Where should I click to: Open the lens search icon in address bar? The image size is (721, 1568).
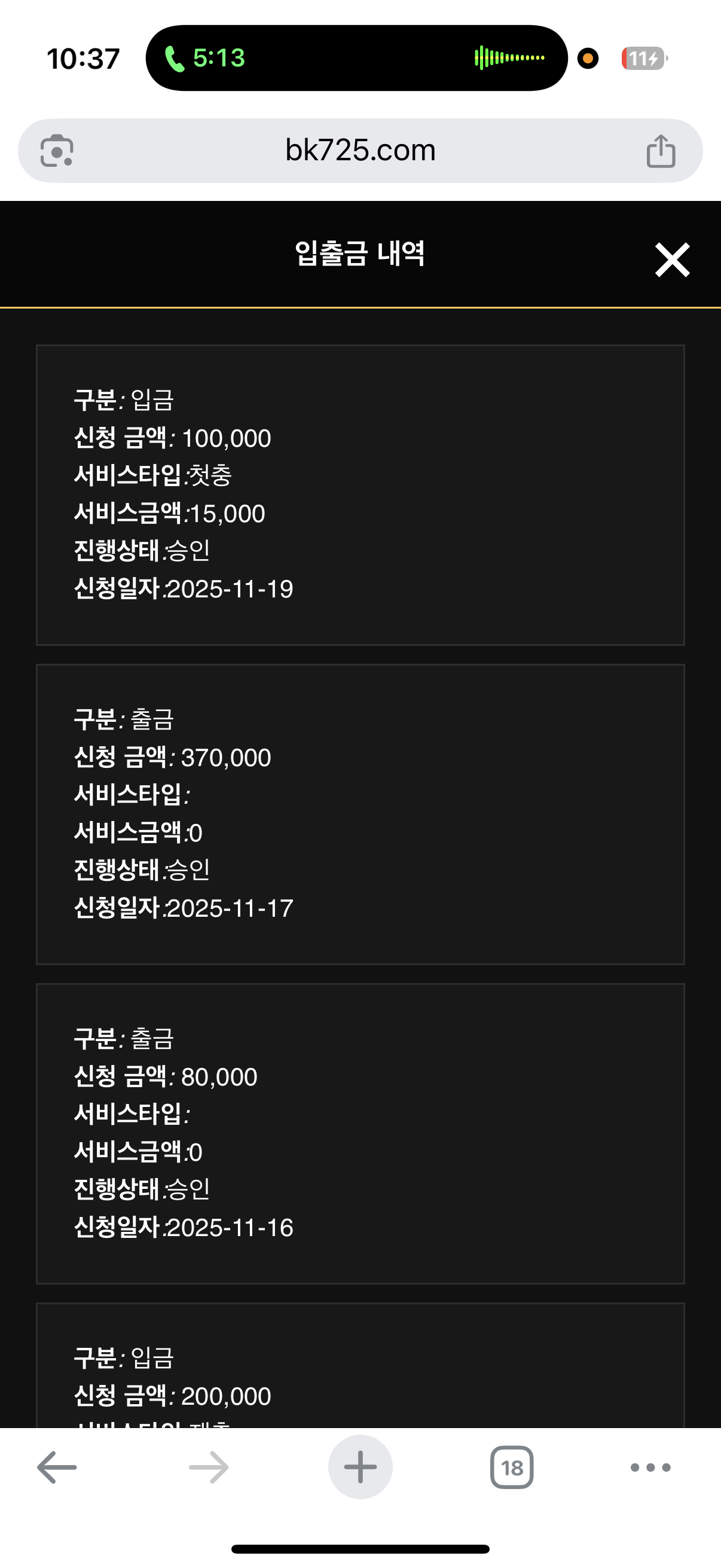pyautogui.click(x=57, y=150)
